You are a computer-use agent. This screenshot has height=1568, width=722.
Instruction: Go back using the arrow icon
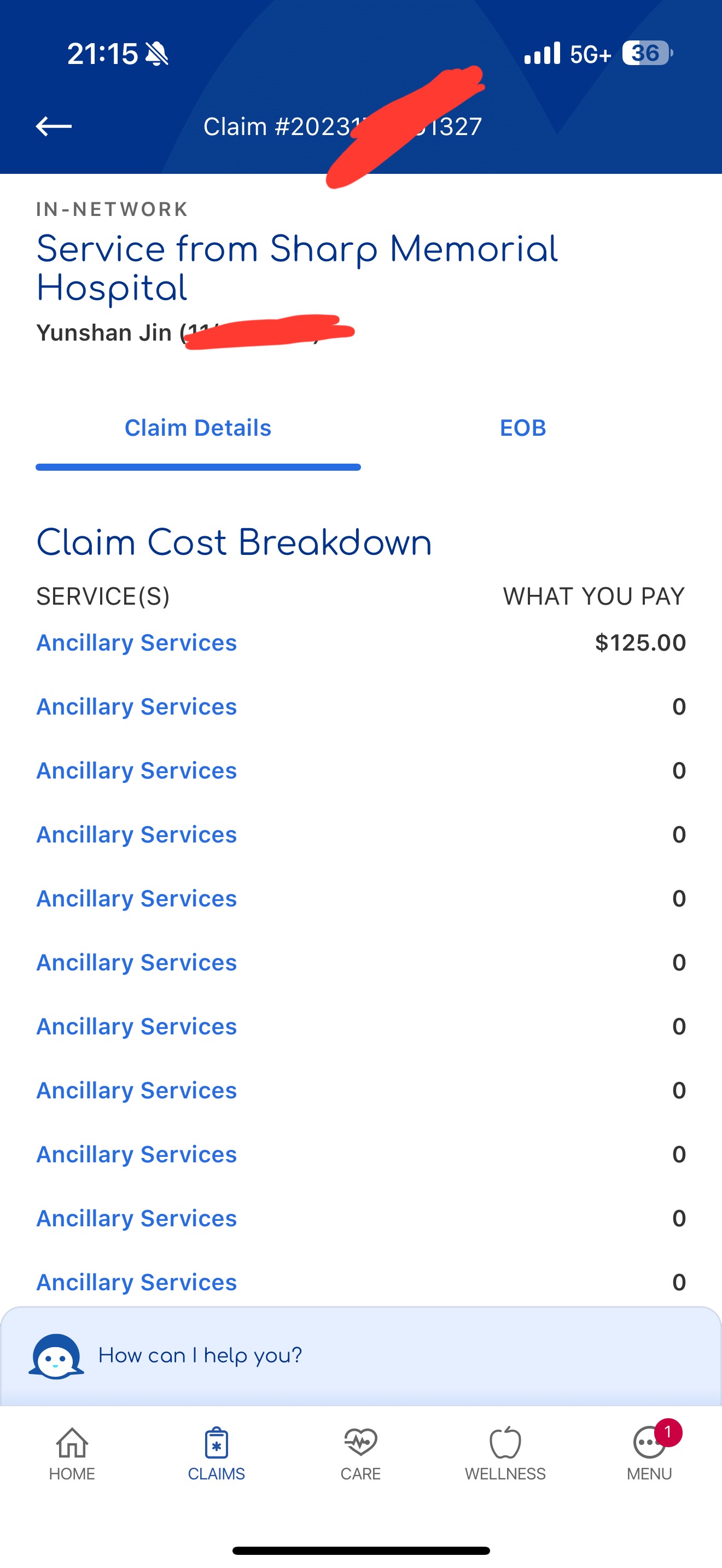click(x=54, y=126)
